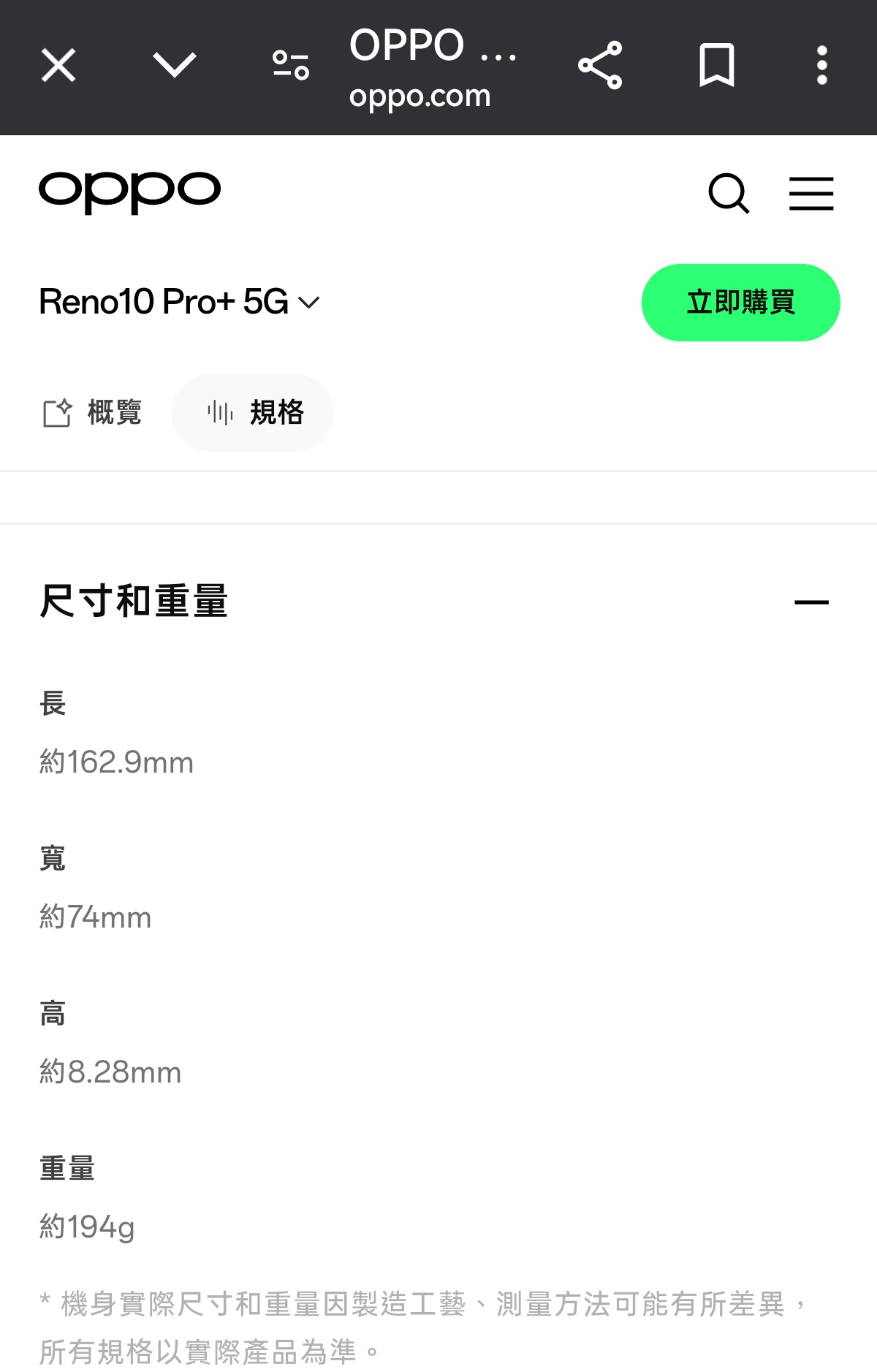
Task: Share this OPPO page
Action: (x=600, y=66)
